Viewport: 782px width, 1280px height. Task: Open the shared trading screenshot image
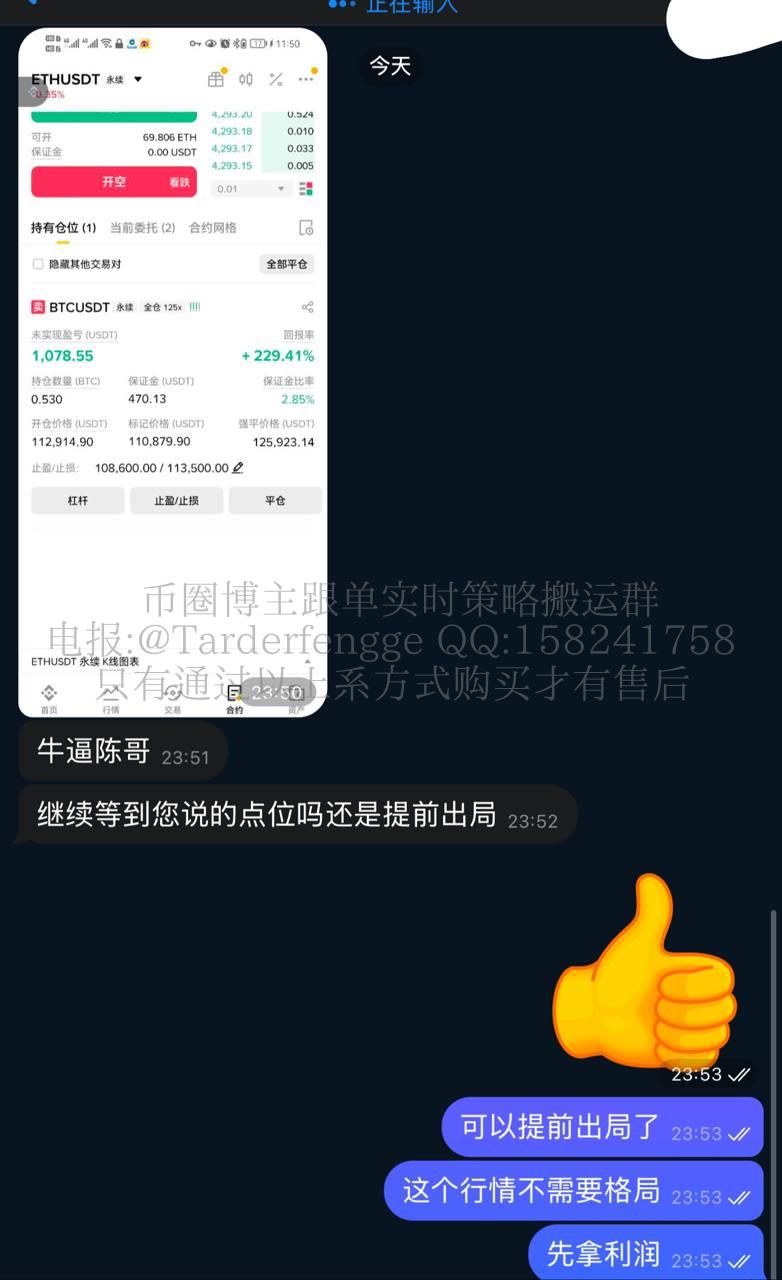click(172, 372)
